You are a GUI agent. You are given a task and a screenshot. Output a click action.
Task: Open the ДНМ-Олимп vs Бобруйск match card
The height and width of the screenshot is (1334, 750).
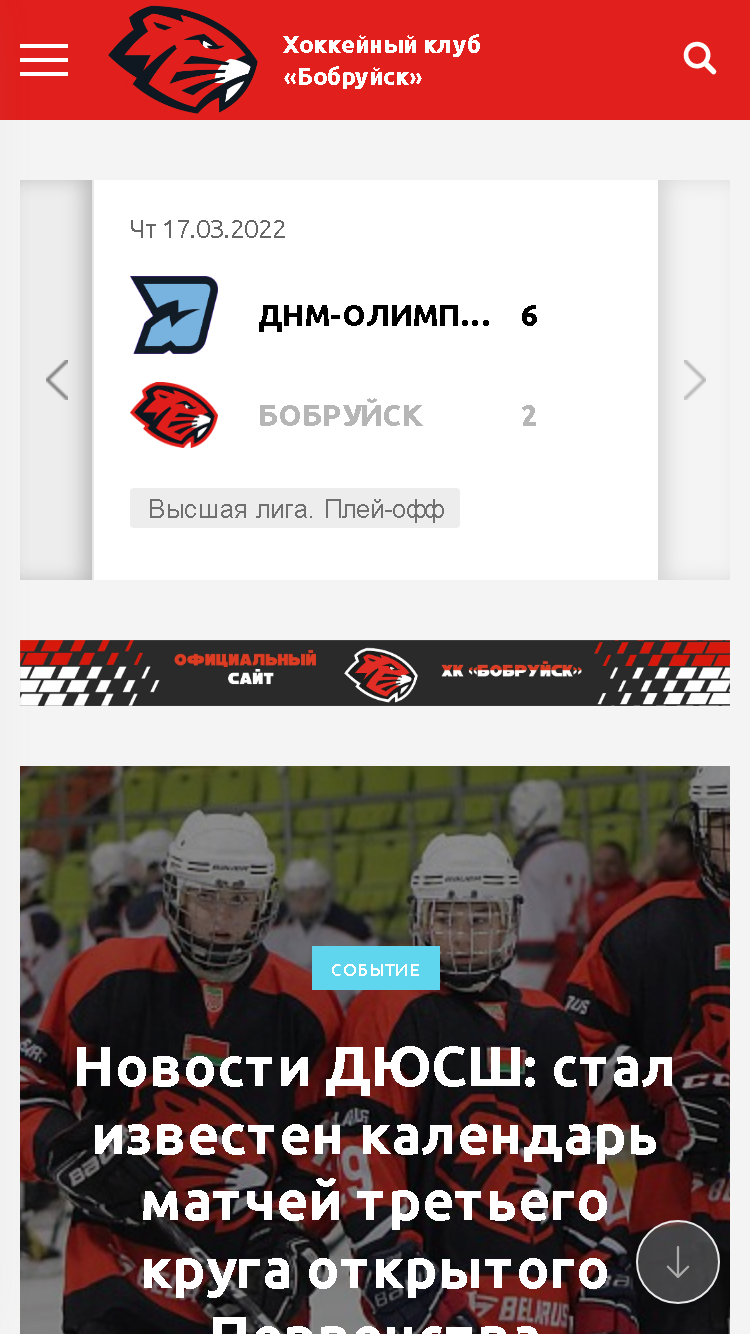375,380
